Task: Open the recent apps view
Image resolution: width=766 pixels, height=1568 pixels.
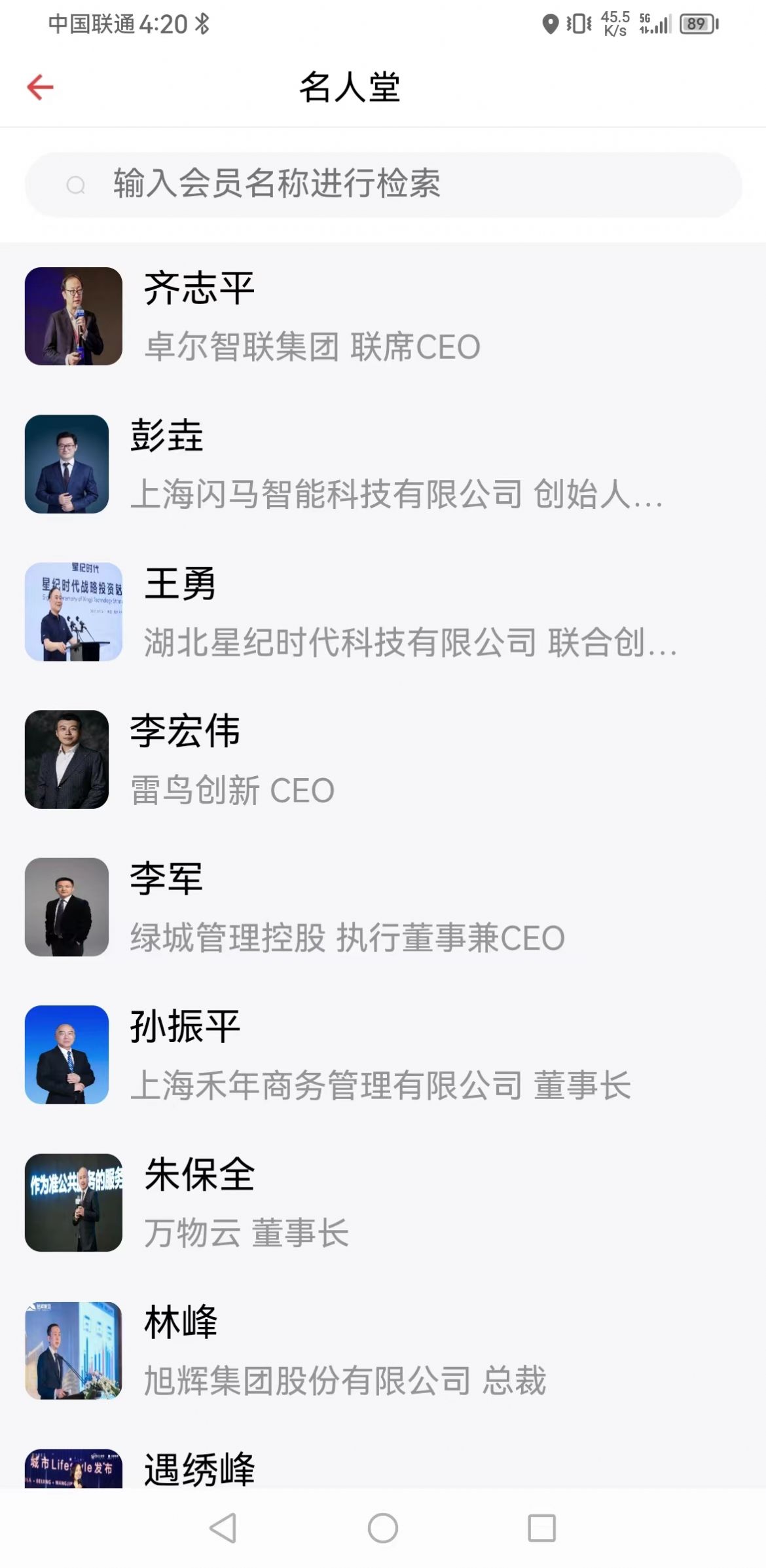Action: point(541,1528)
